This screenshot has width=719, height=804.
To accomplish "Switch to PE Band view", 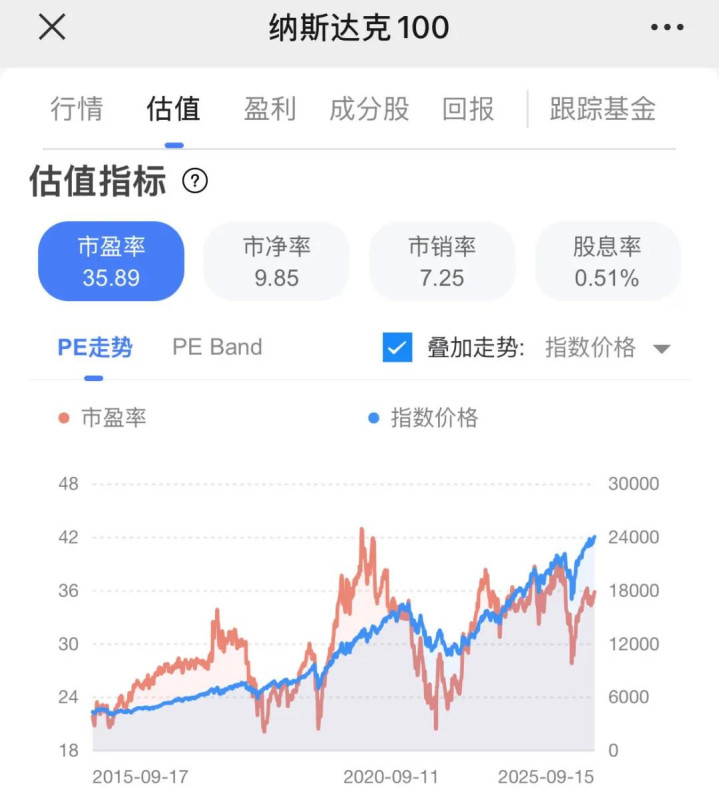I will 217,348.
